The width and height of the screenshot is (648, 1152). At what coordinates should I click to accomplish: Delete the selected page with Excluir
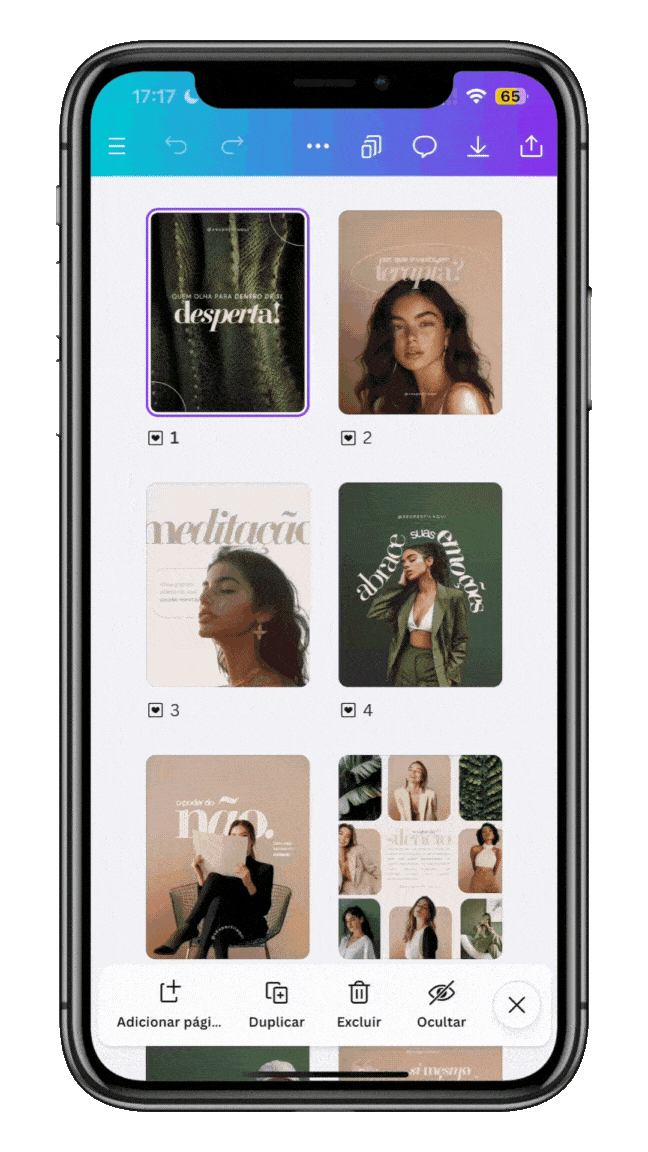coord(359,1005)
